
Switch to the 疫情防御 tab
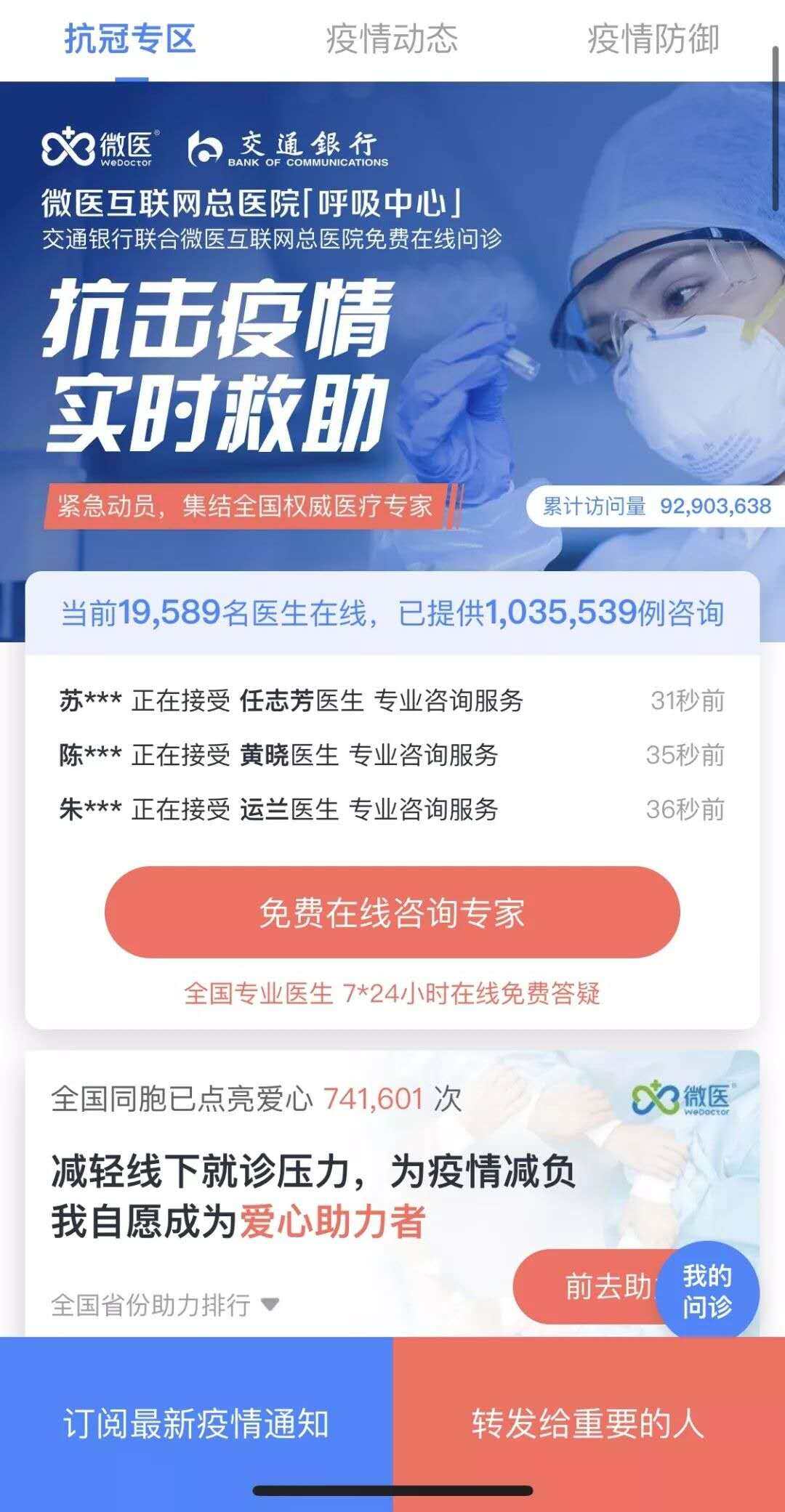pos(653,39)
